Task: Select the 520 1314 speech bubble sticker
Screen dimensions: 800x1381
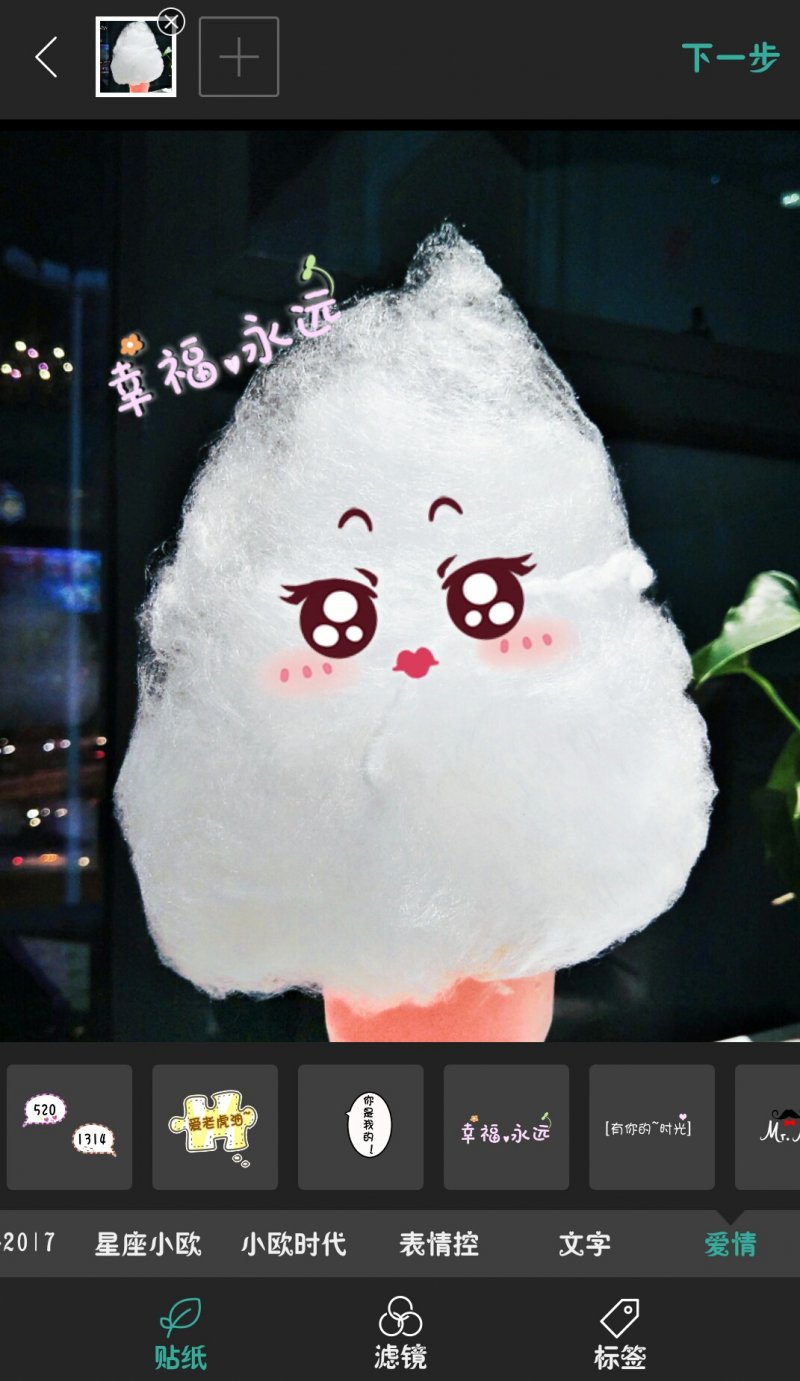Action: 69,1127
